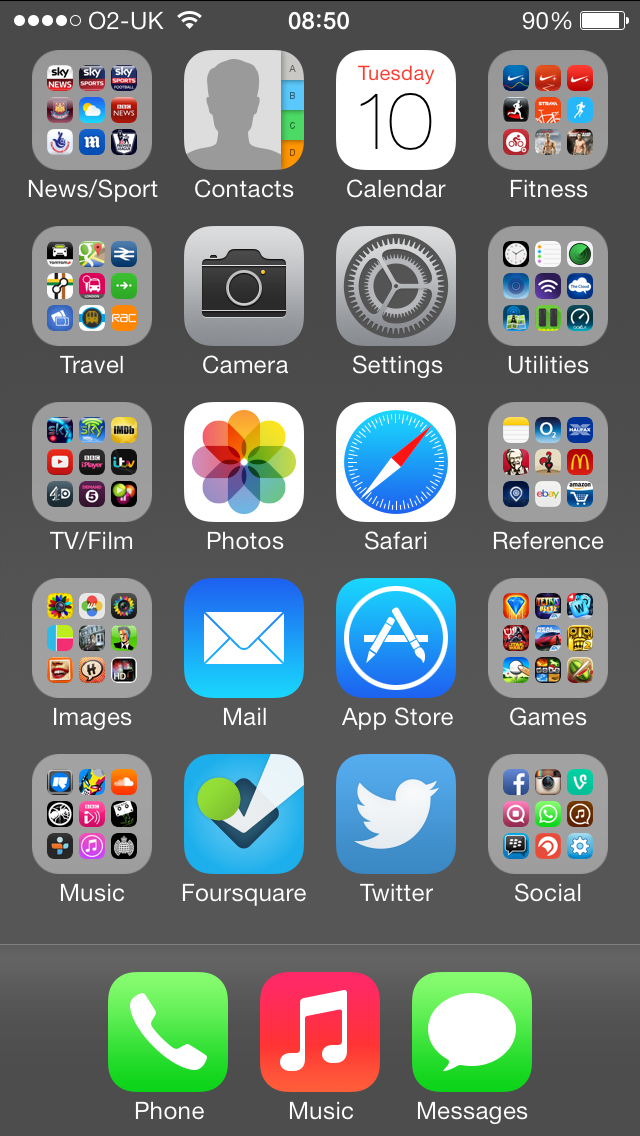Open Messages from the dock
The image size is (640, 1136).
[x=472, y=1032]
